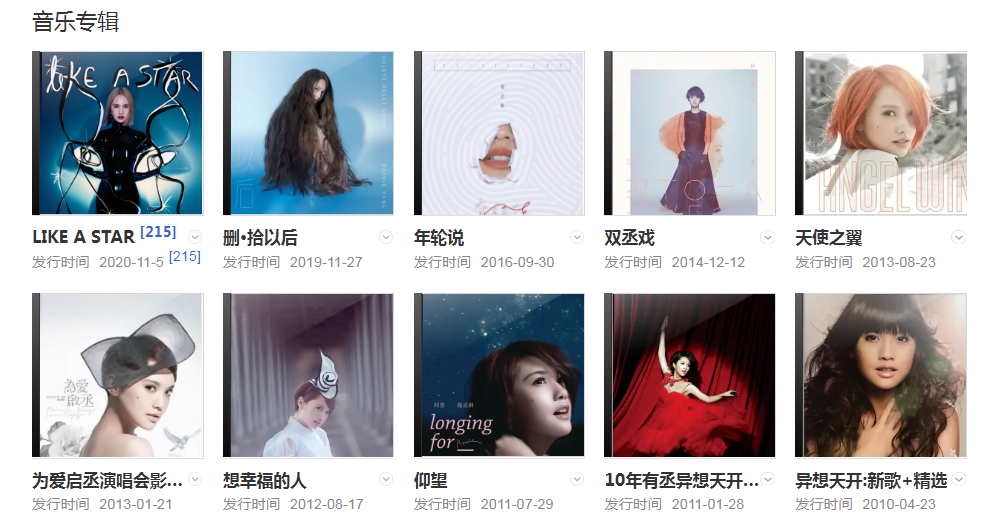1001x526 pixels.
Task: Open the 异想天开:新歌+精选 album cover
Action: (881, 375)
